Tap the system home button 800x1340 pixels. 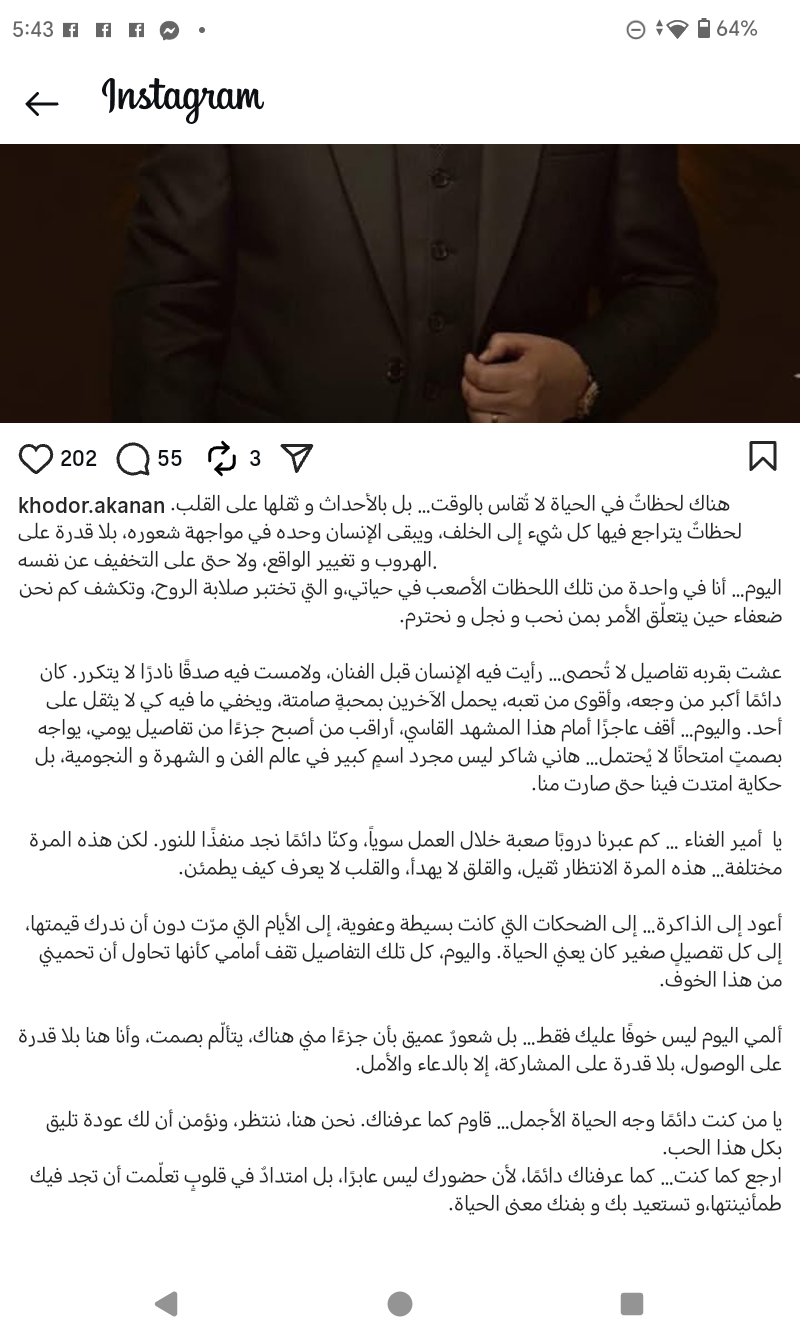click(400, 1303)
